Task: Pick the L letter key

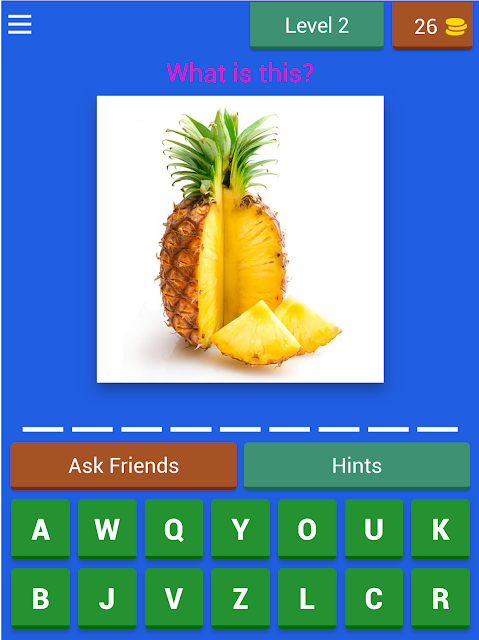Action: tap(307, 598)
